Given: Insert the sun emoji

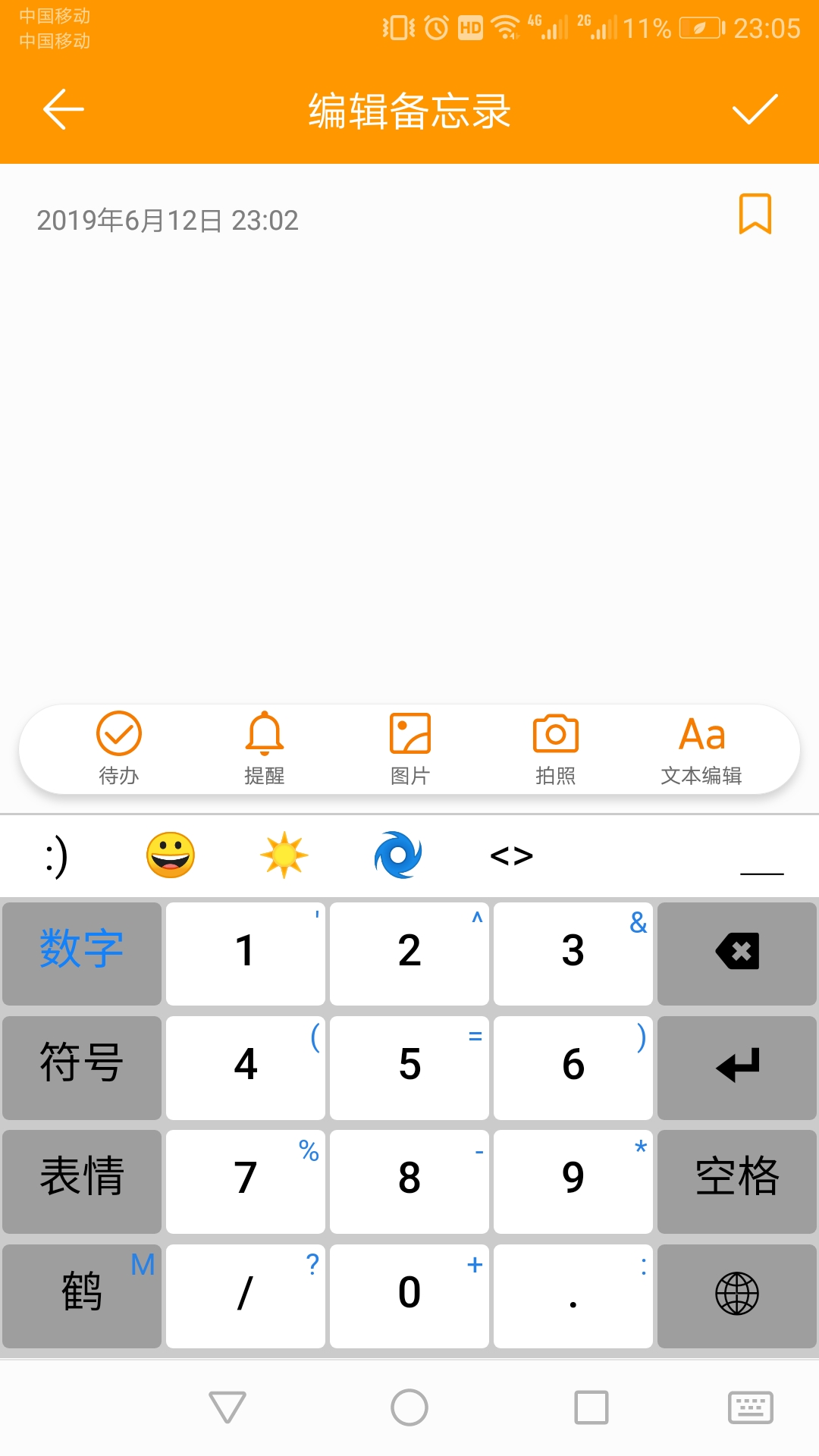Looking at the screenshot, I should [284, 855].
